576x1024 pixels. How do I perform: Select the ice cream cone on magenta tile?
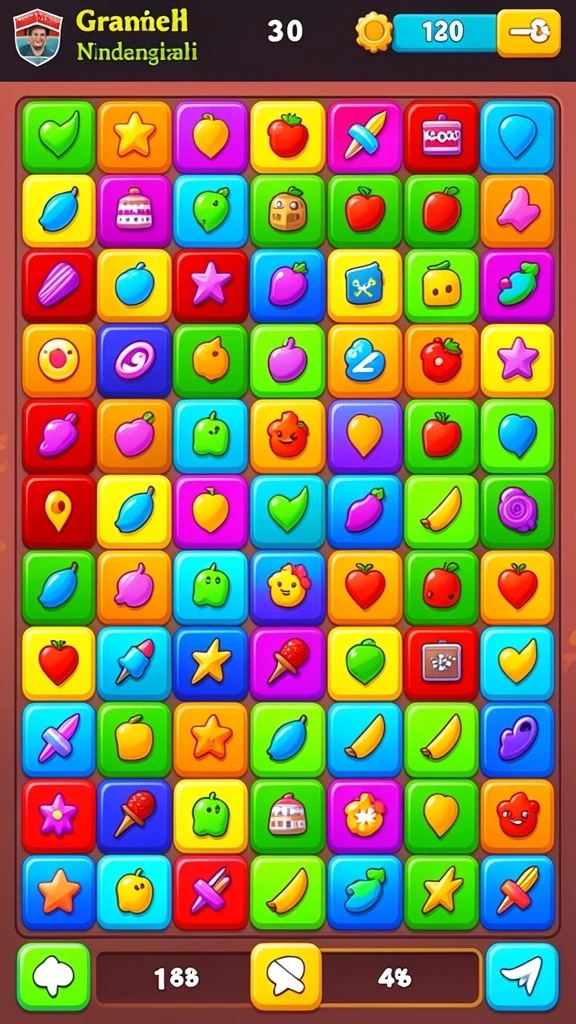(287, 662)
